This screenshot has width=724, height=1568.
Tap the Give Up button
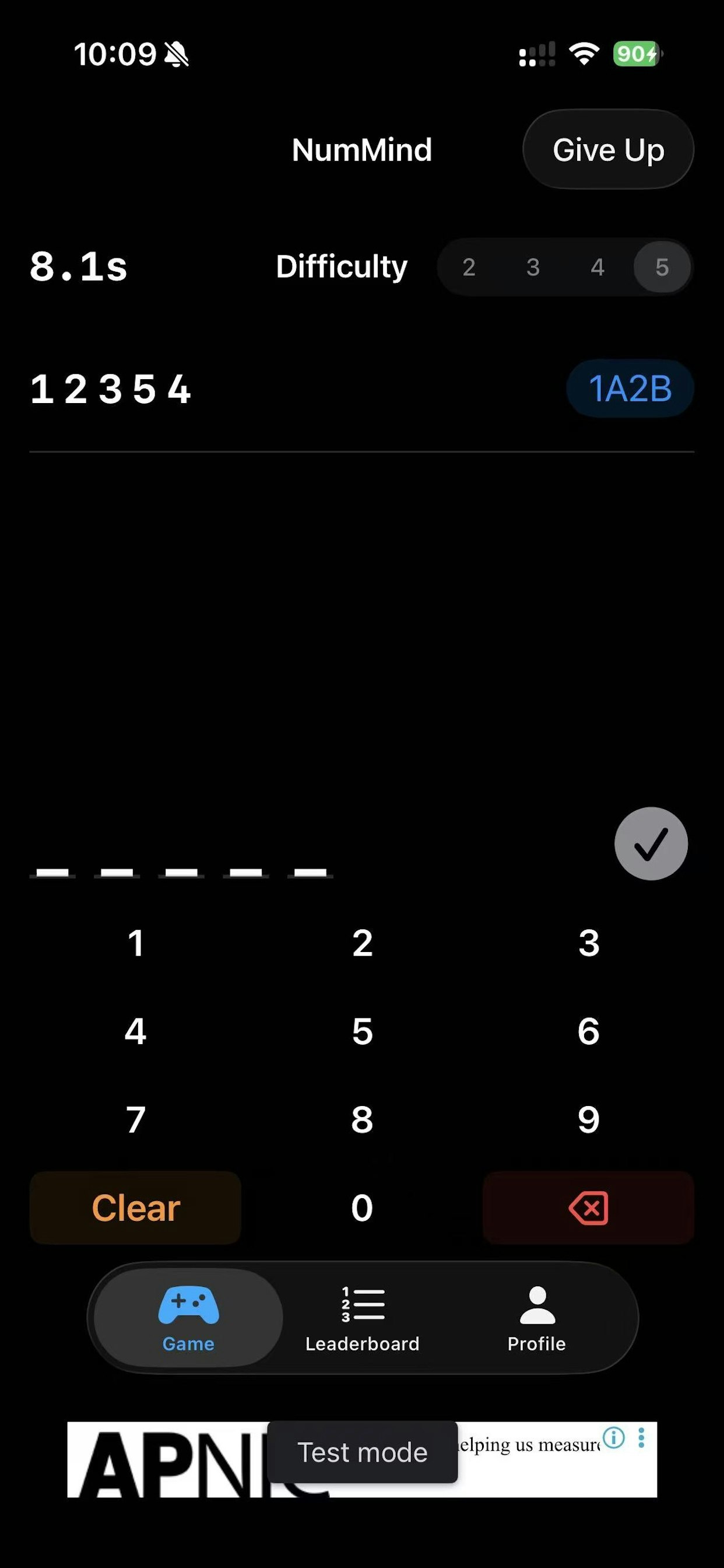[608, 150]
